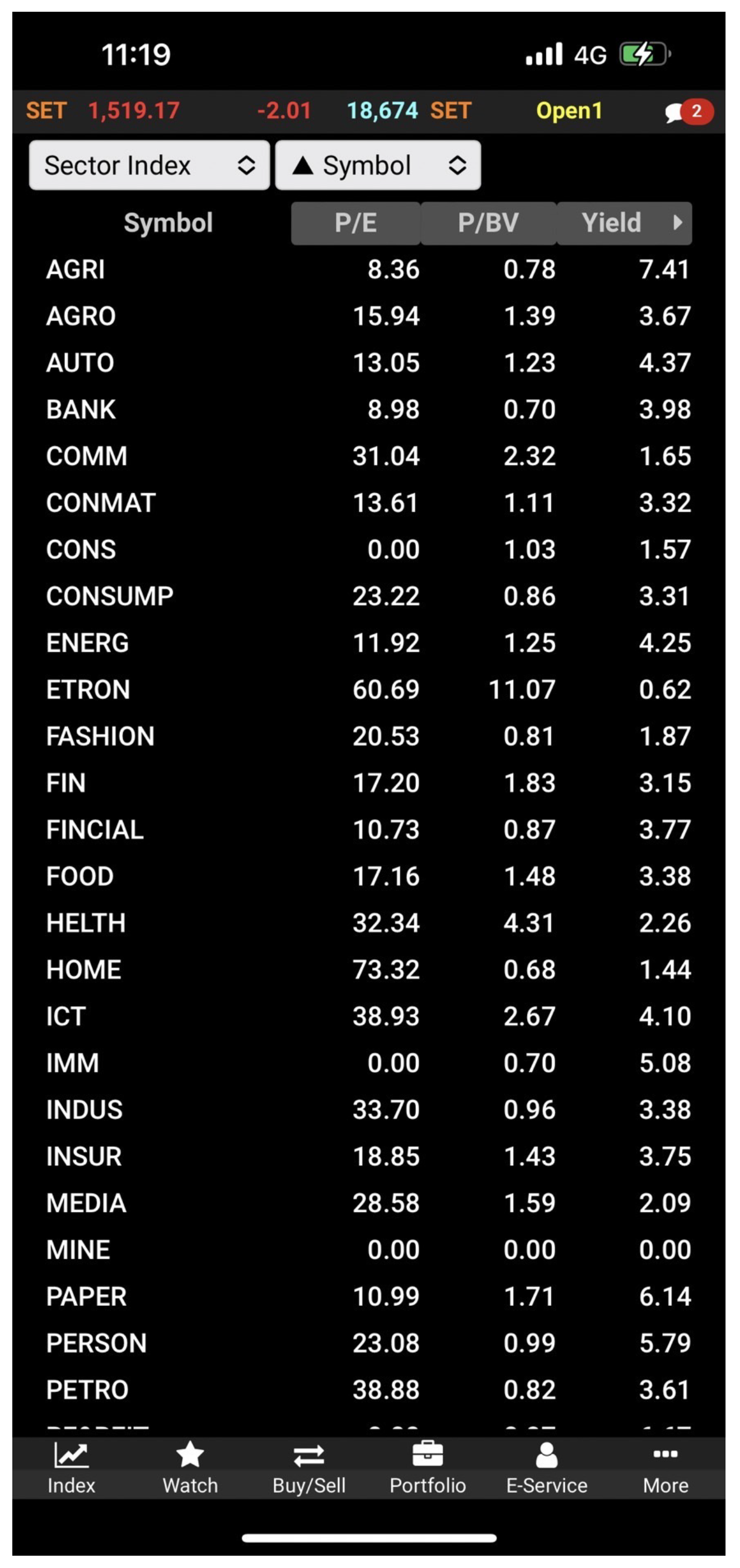Screen dimensions: 740x1568
Task: Sort the list by the P/BV column
Action: (488, 223)
